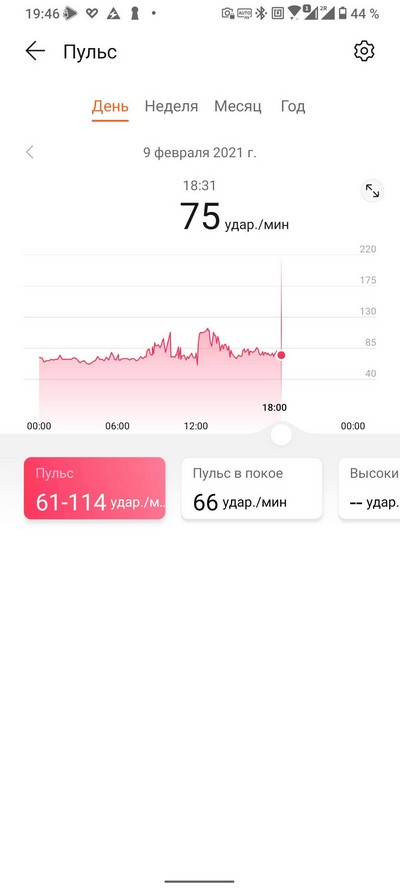Viewport: 400px width, 889px height.
Task: Open heart rate settings gear icon
Action: 364,52
